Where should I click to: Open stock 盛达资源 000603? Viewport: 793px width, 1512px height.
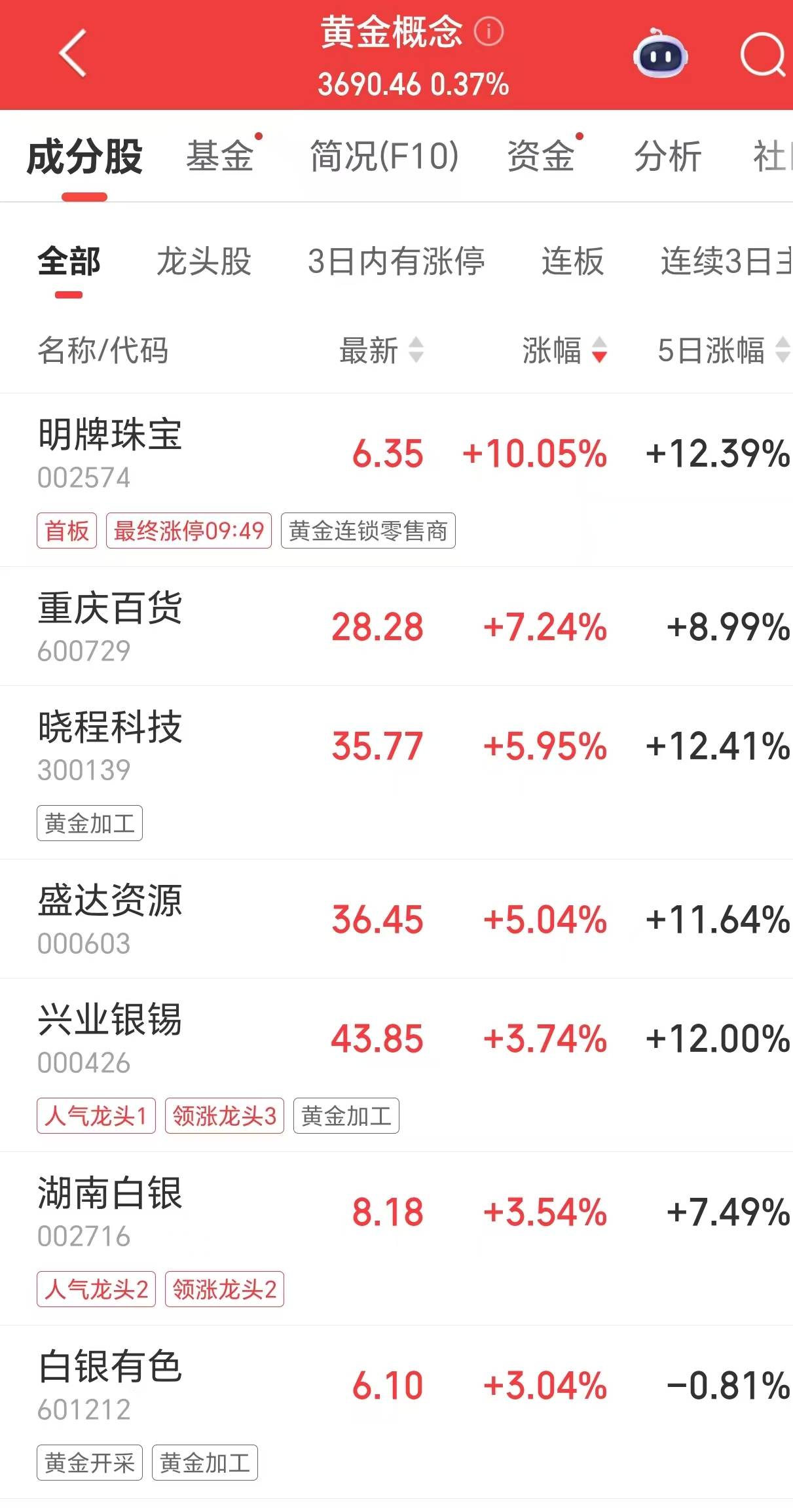[x=110, y=919]
